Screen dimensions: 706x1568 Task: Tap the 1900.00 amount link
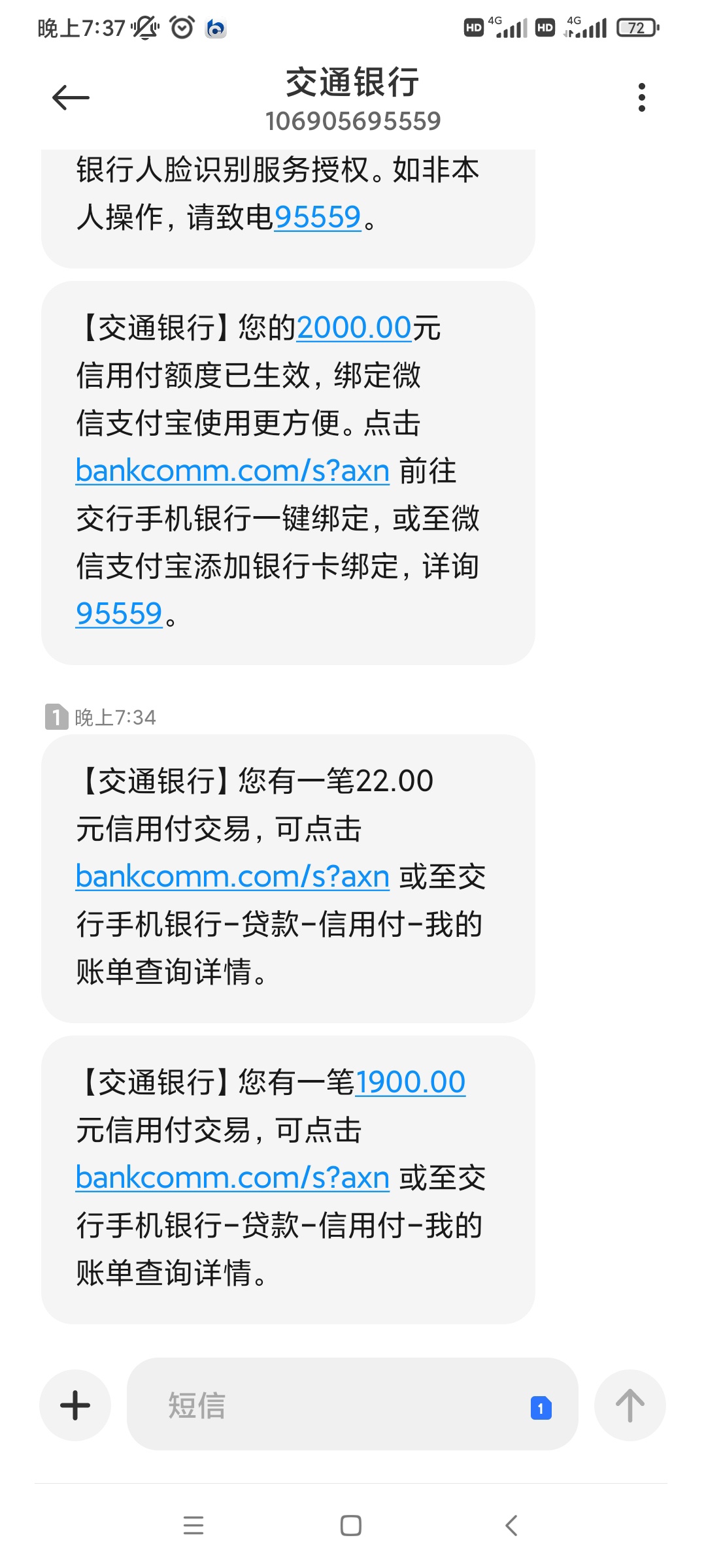click(411, 1082)
